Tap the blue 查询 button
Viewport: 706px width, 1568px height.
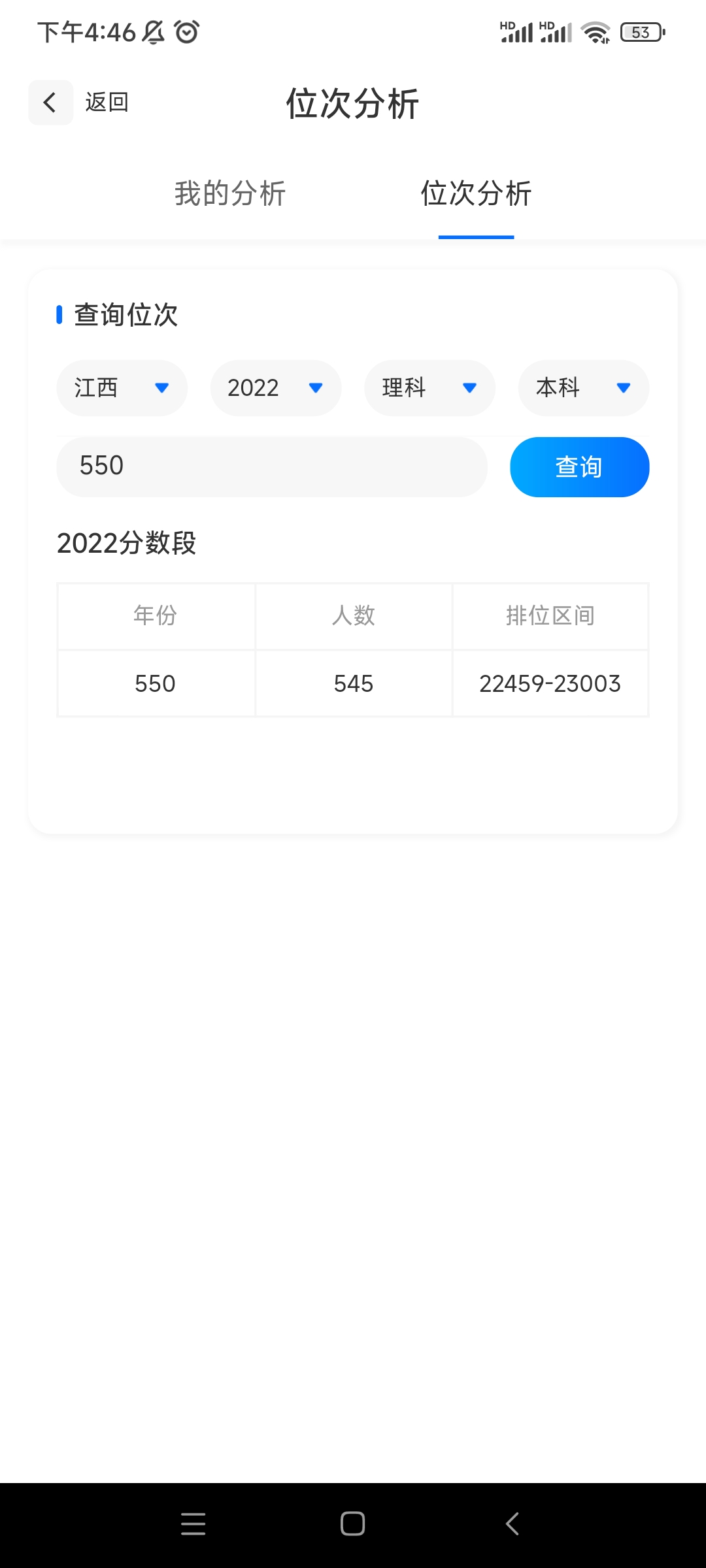(x=579, y=466)
